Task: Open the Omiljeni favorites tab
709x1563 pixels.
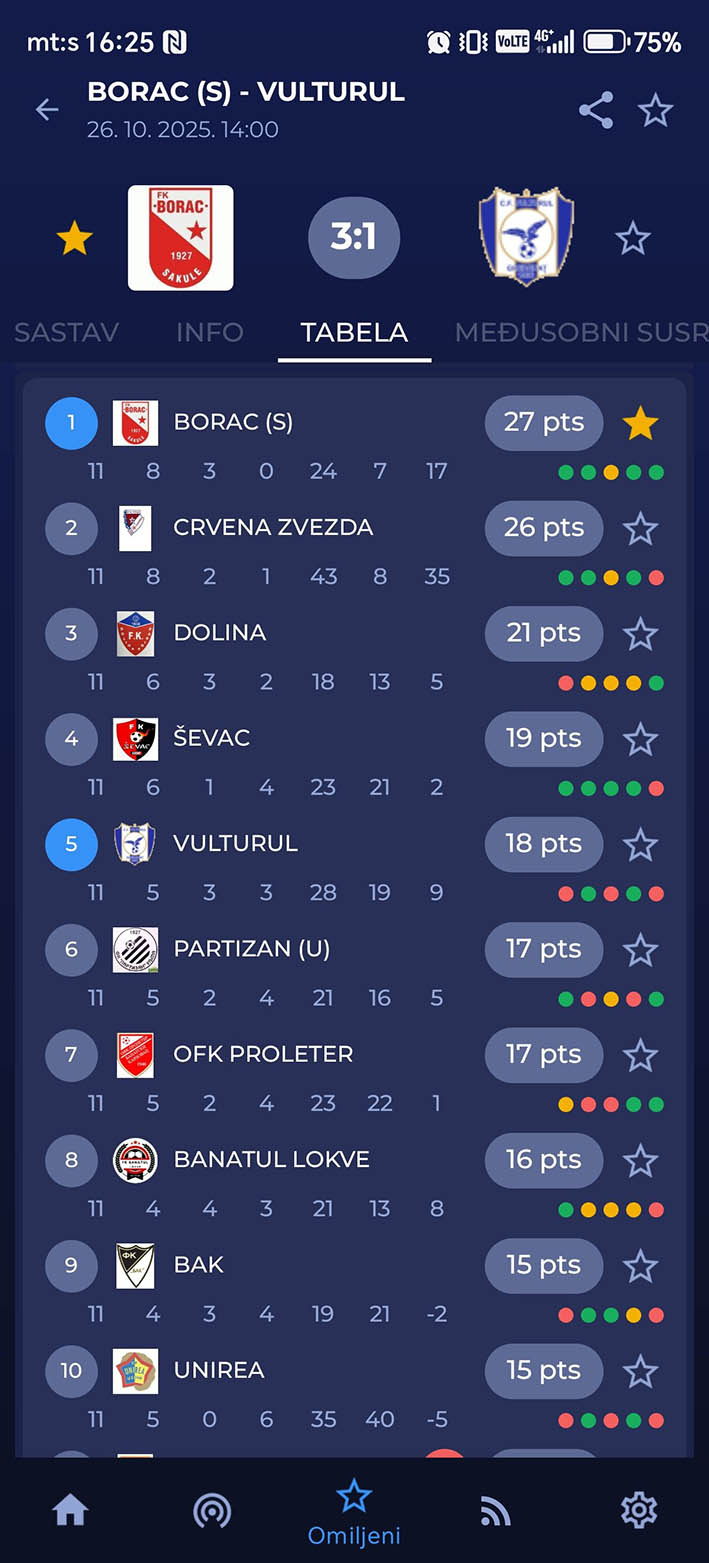Action: [x=354, y=1510]
